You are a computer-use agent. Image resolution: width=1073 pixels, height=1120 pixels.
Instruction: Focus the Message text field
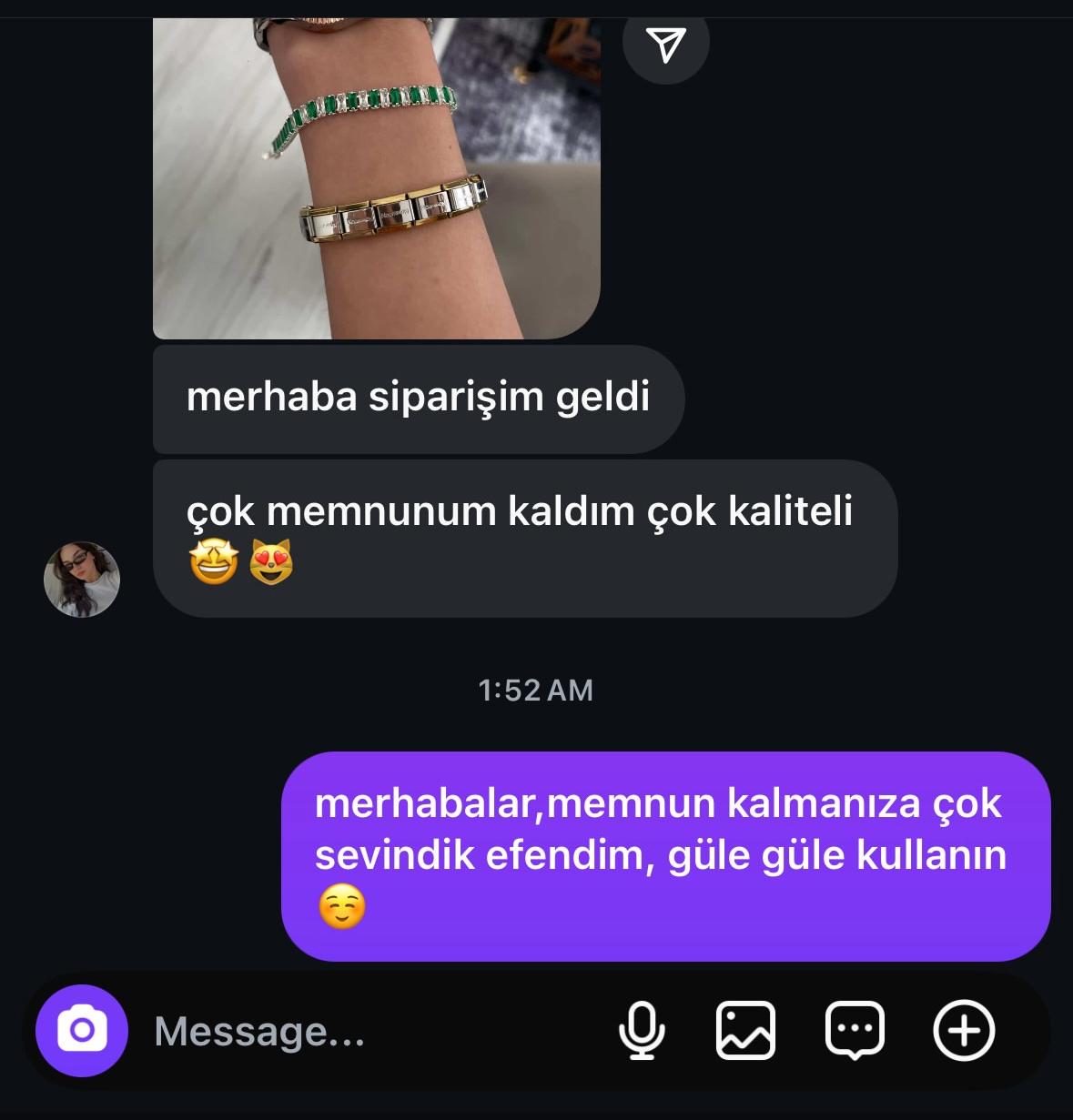click(x=364, y=1032)
